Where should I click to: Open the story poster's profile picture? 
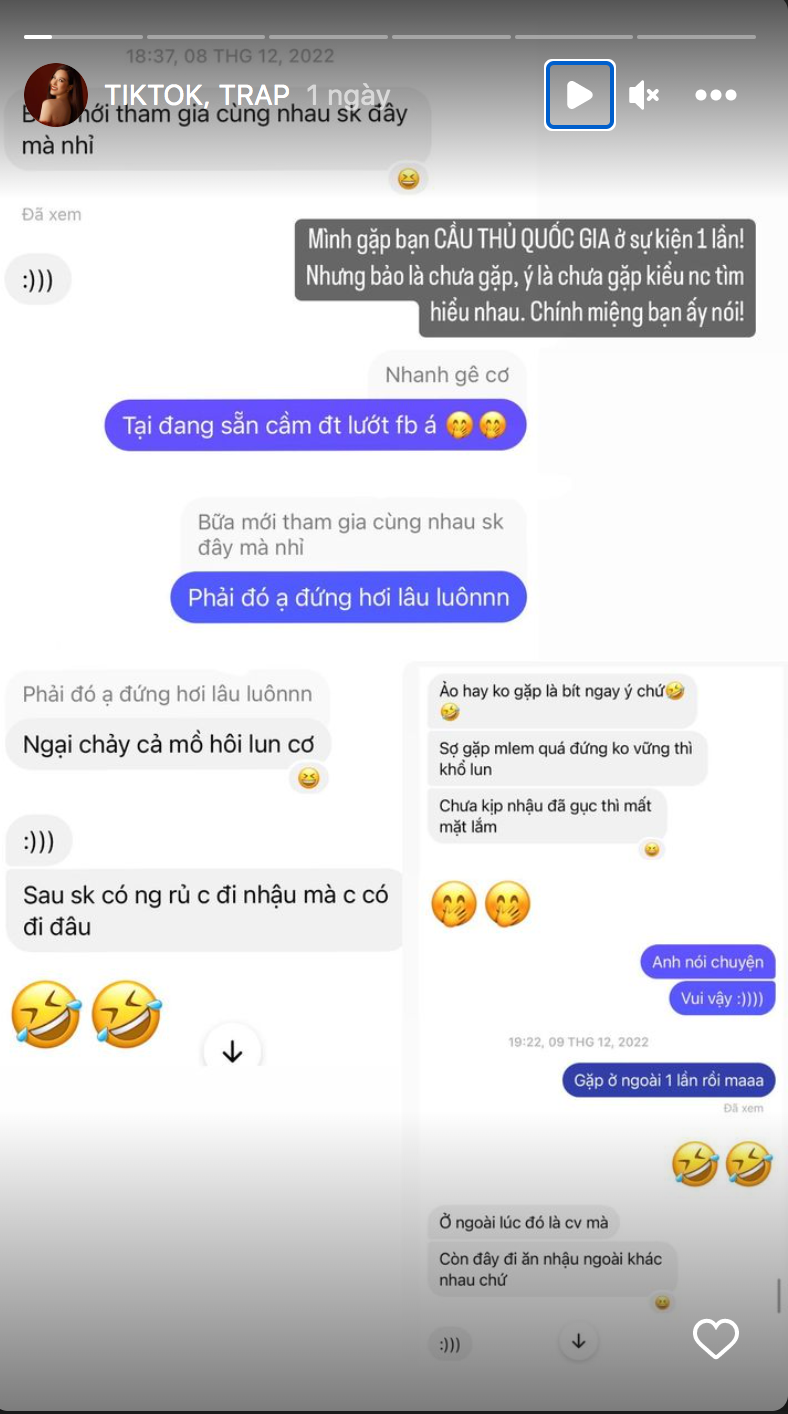coord(56,95)
